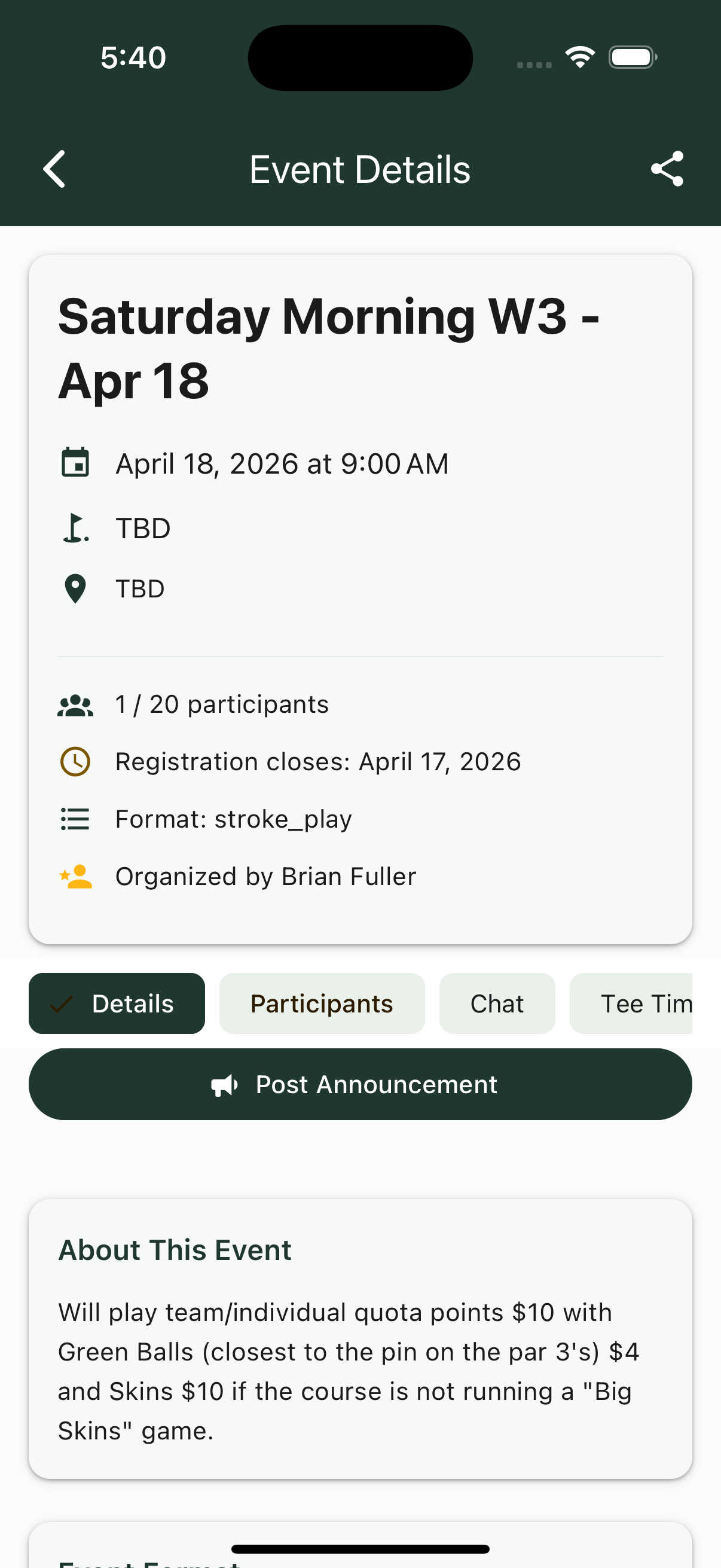Tap the format list icon next to stroke_play

(x=75, y=819)
